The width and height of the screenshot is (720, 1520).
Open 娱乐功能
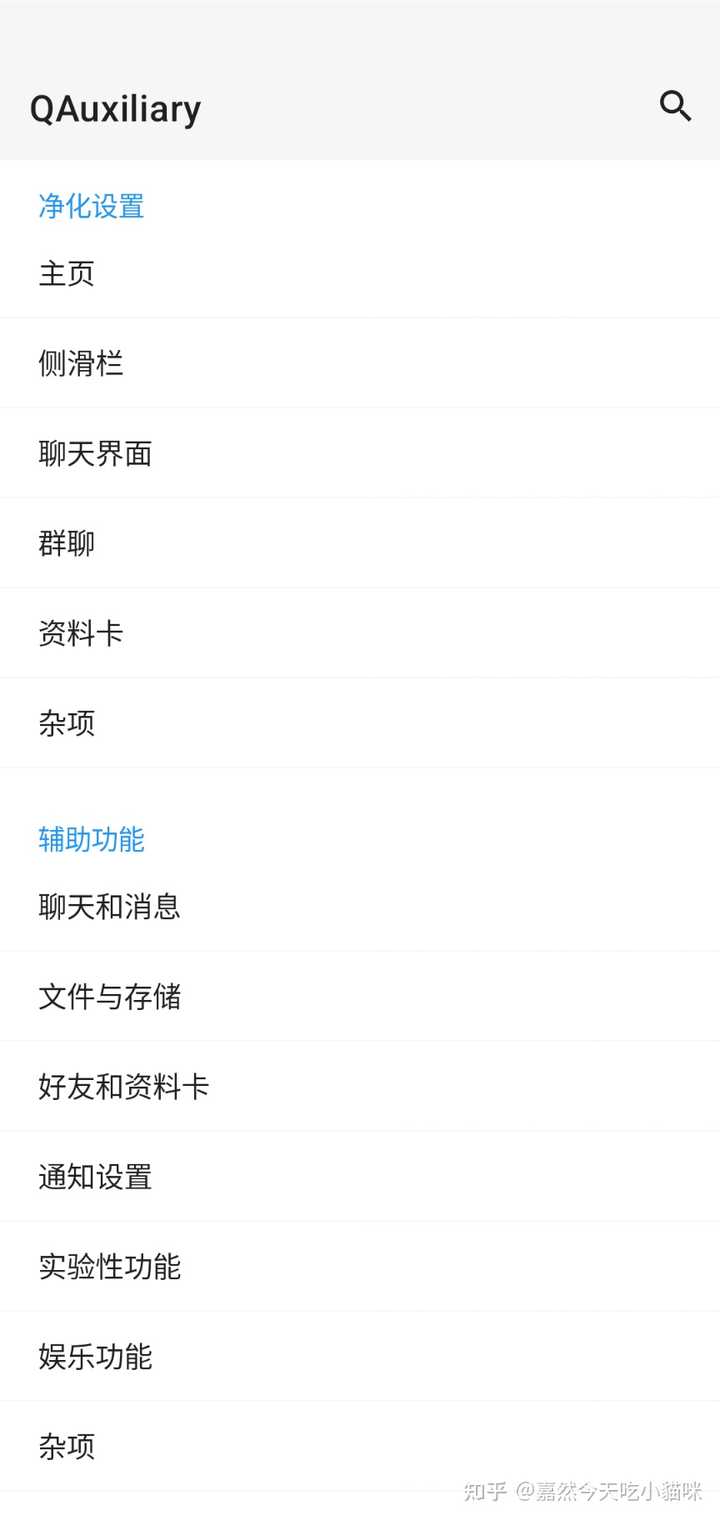pos(95,1356)
